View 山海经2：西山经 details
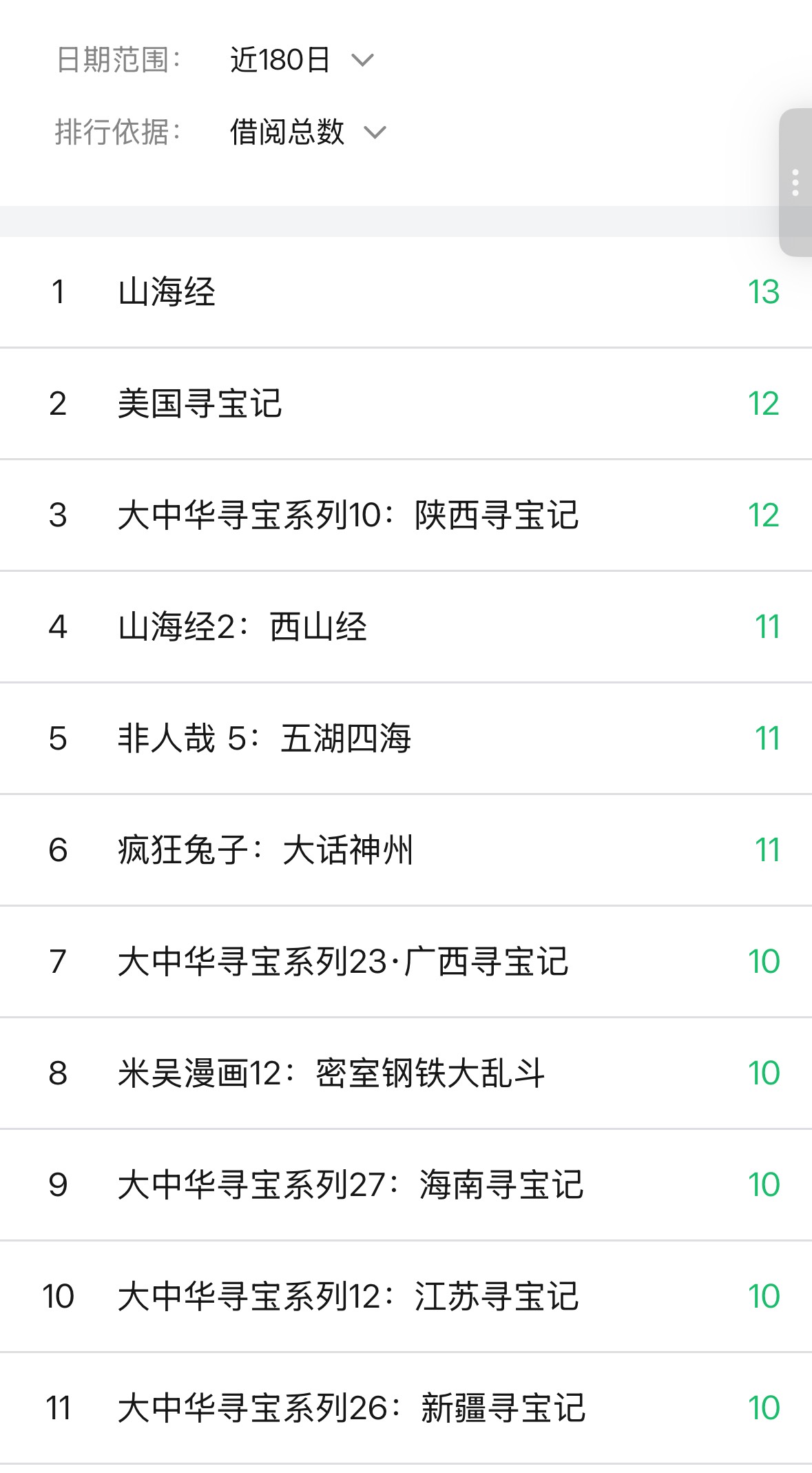Image resolution: width=812 pixels, height=1473 pixels. [x=242, y=627]
